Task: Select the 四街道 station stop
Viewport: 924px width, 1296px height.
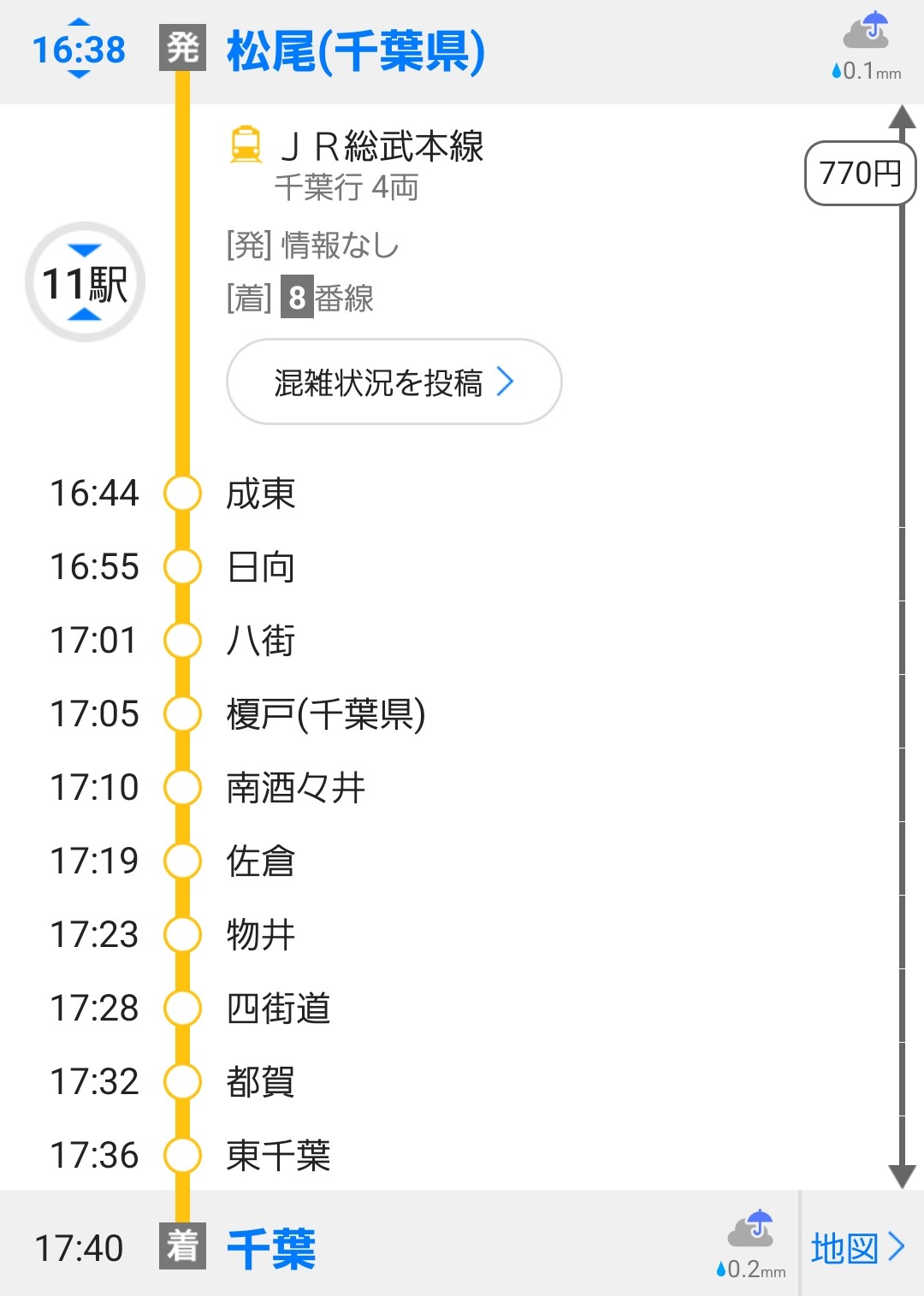Action: (x=278, y=1009)
